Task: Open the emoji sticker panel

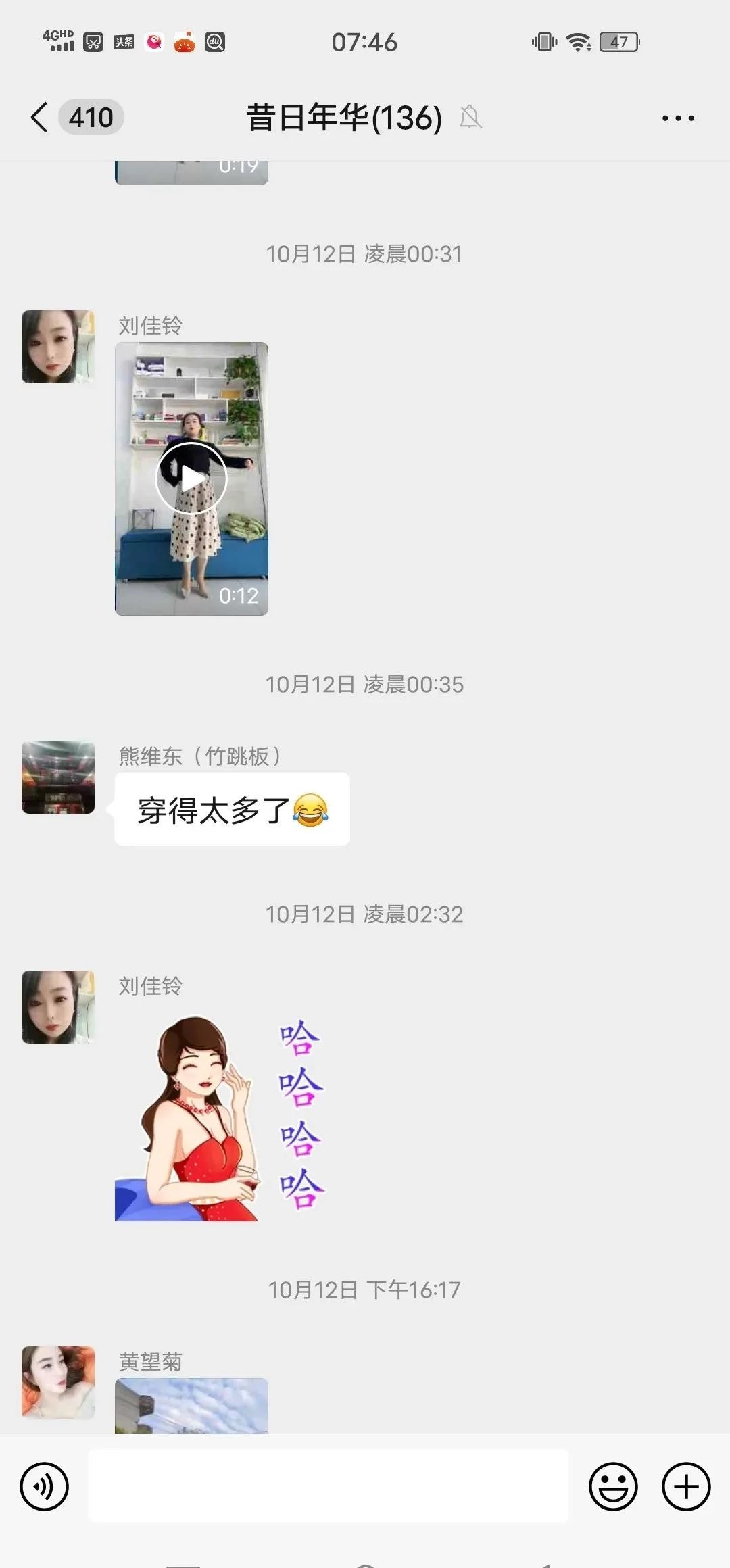Action: point(613,1486)
